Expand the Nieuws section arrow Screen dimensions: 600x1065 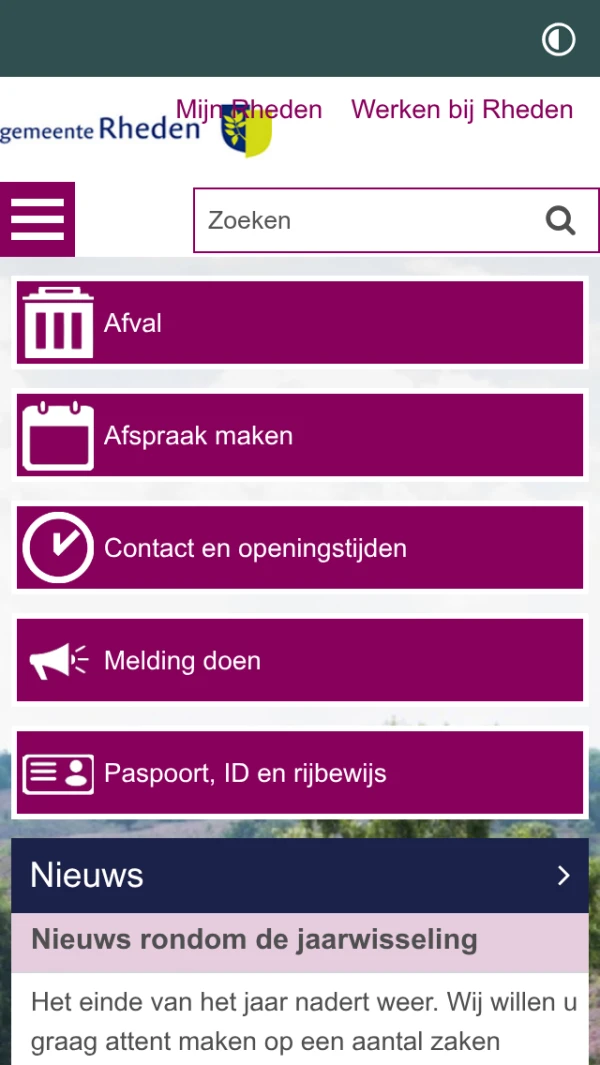(x=563, y=876)
